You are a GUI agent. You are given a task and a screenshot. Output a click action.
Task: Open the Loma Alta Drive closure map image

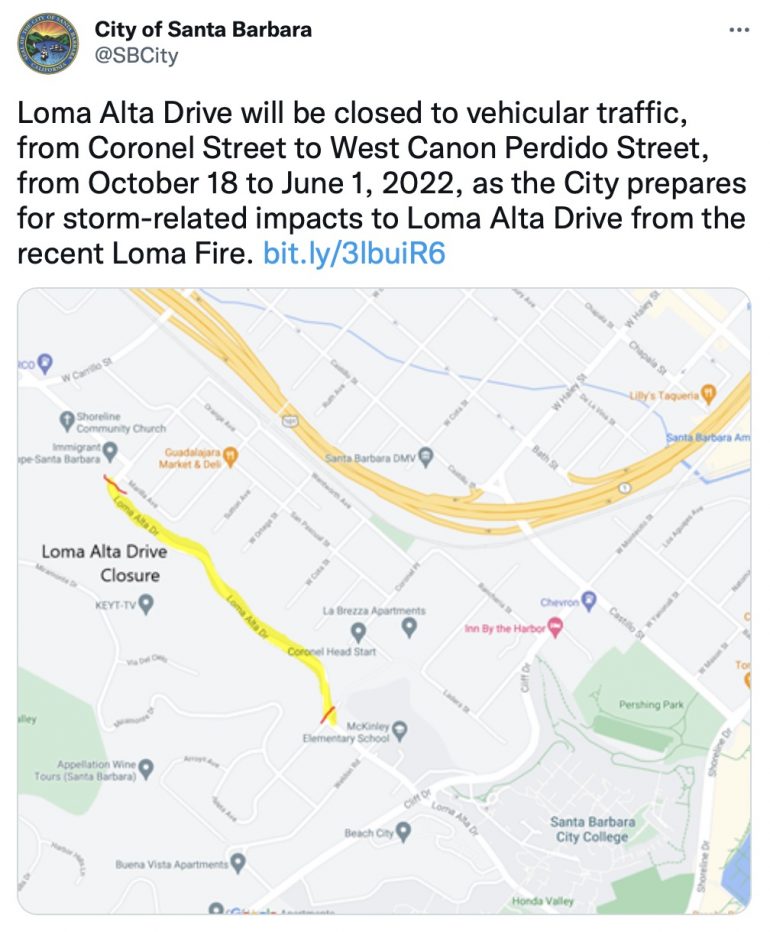pos(384,600)
